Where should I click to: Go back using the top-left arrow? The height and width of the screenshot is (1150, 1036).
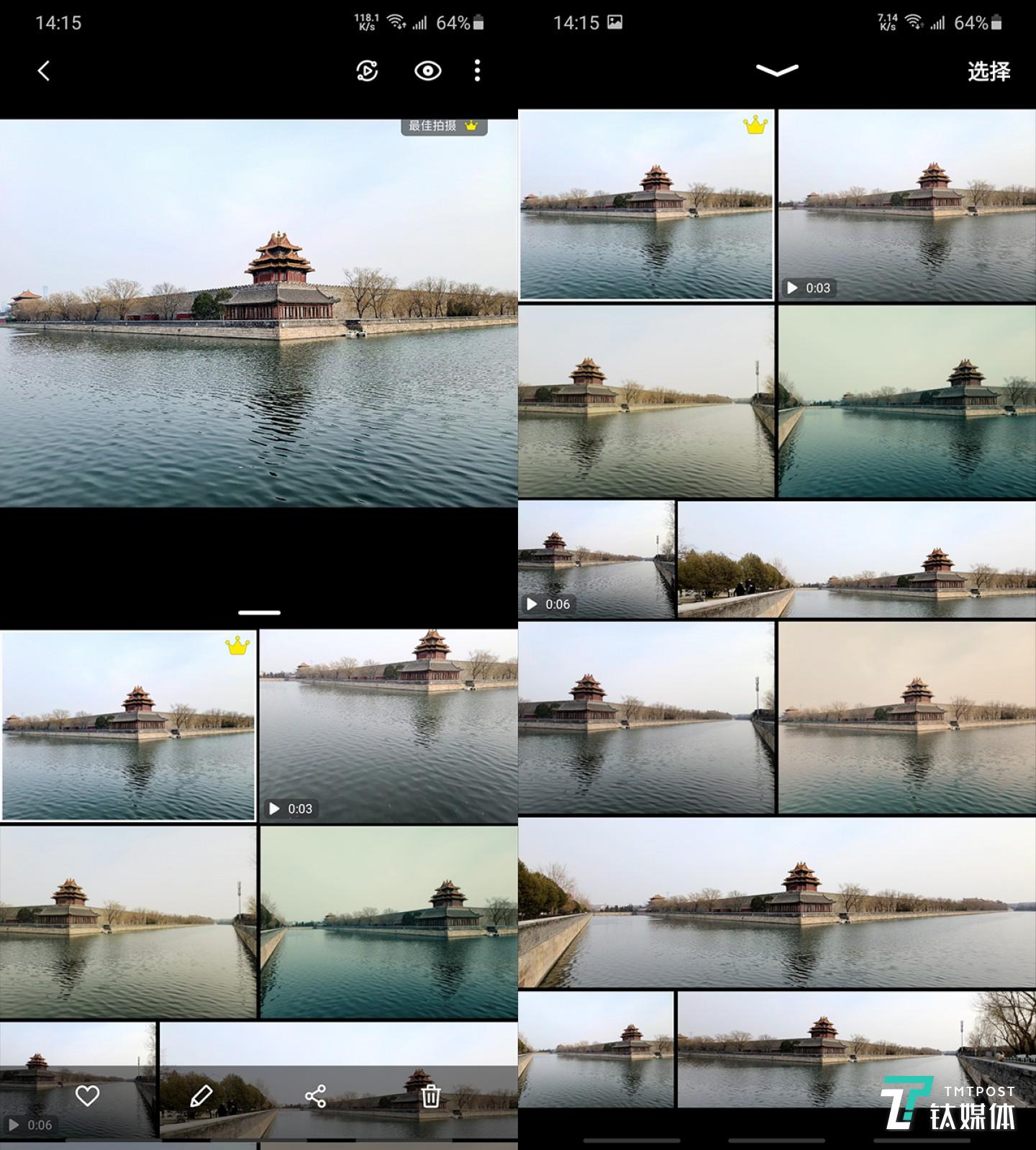[44, 70]
